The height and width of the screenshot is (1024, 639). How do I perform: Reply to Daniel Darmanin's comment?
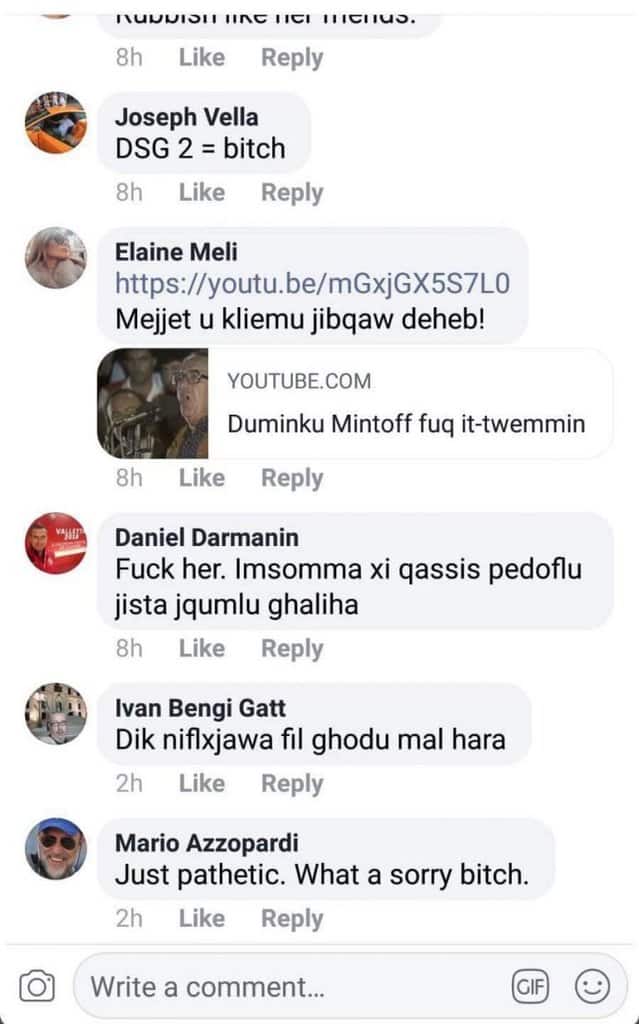[292, 649]
